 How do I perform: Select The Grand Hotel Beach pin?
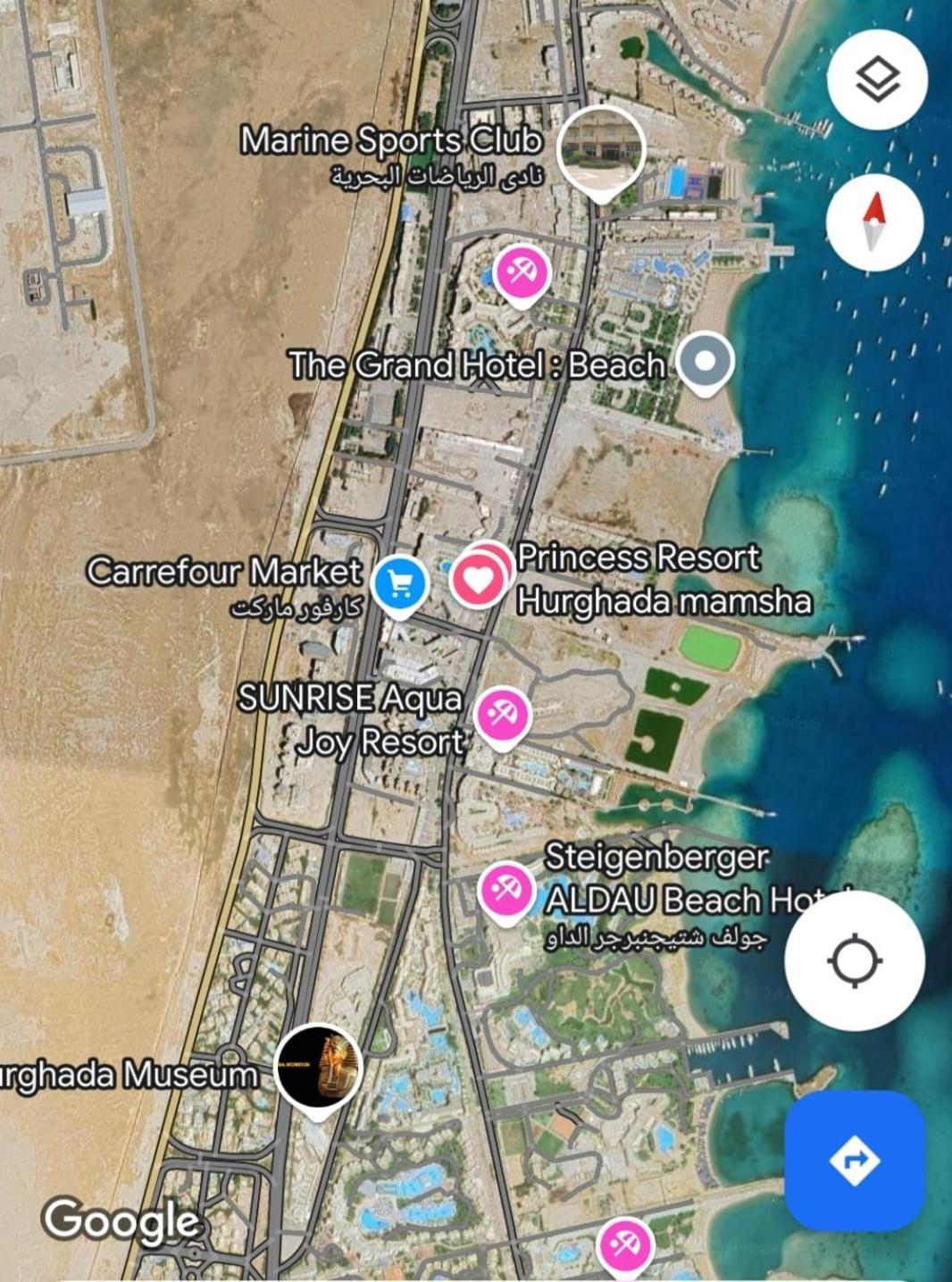705,362
